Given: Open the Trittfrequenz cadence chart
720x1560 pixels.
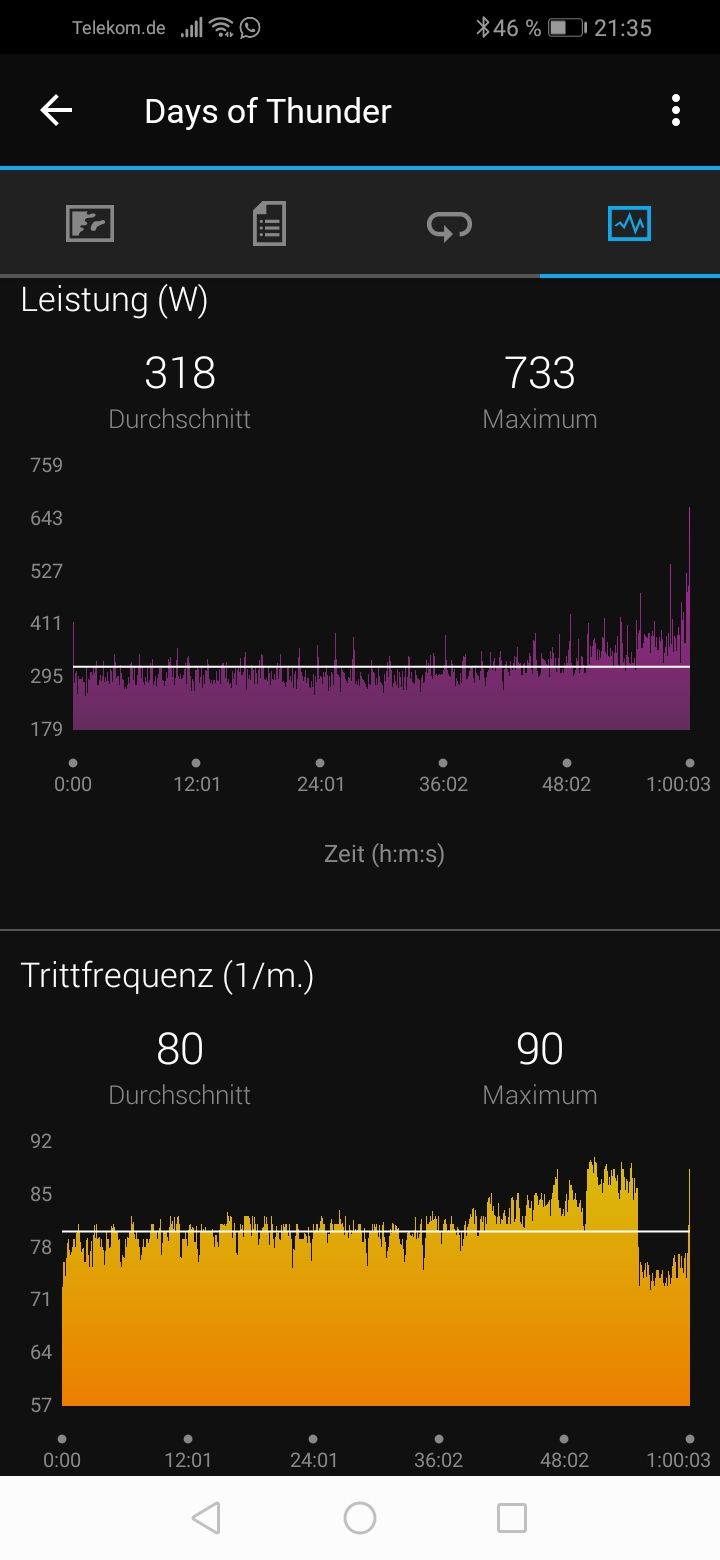Looking at the screenshot, I should (x=375, y=1290).
